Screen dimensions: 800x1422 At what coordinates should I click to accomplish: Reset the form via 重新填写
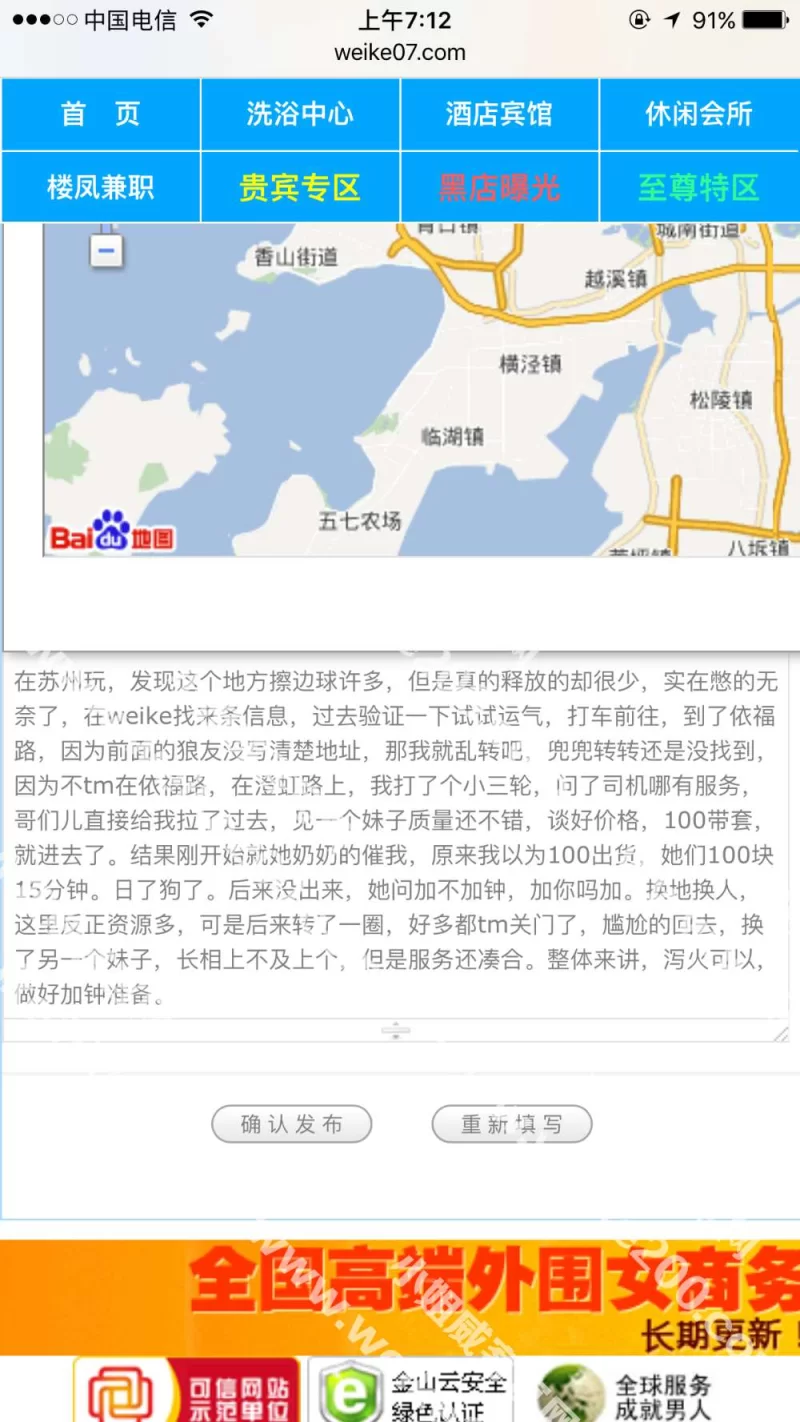[x=511, y=1124]
